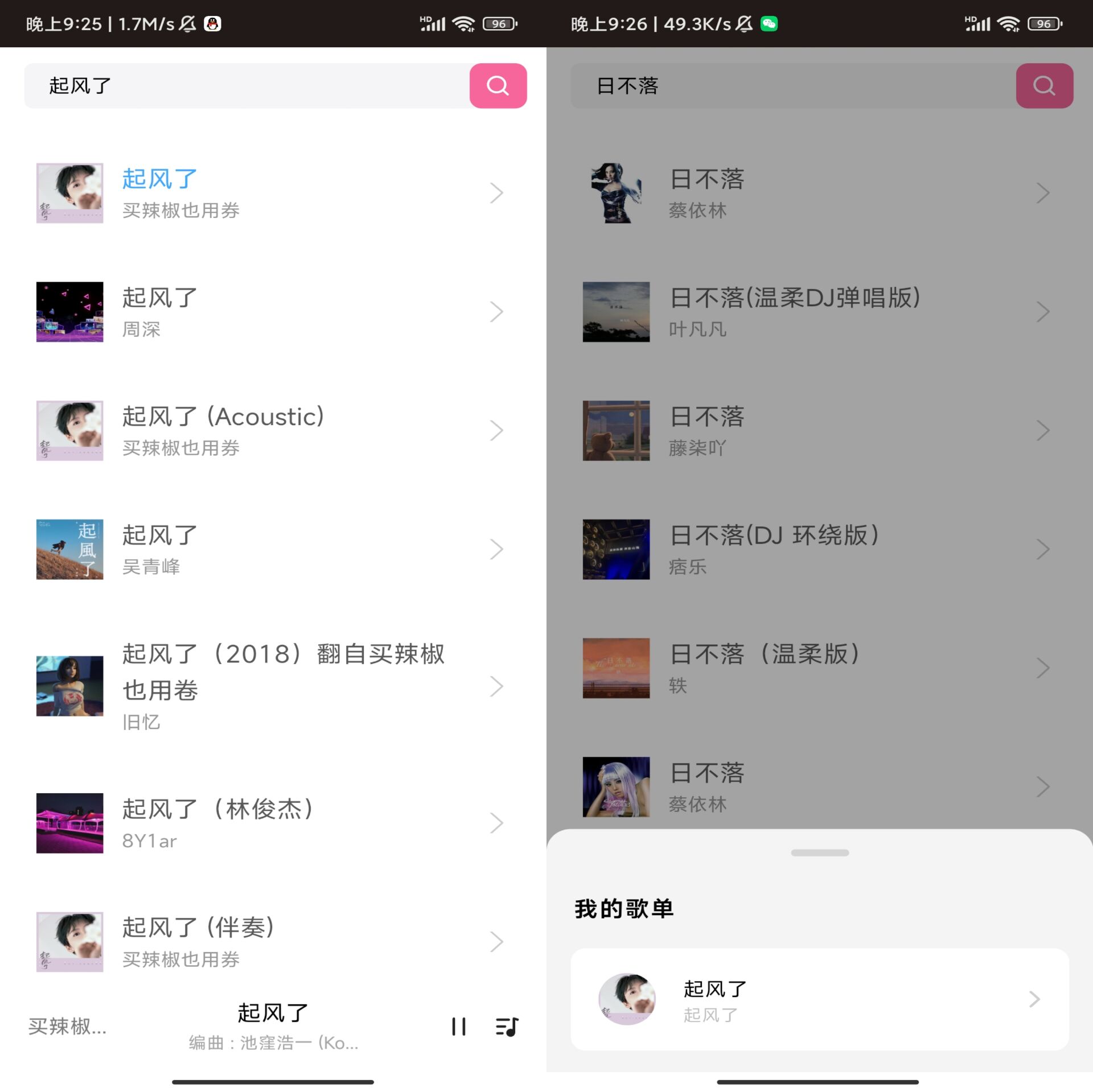Open 起风了（2018）翻自买辣椒也用卷 by 旧忆
Screen dimensions: 1093x1092
click(268, 686)
